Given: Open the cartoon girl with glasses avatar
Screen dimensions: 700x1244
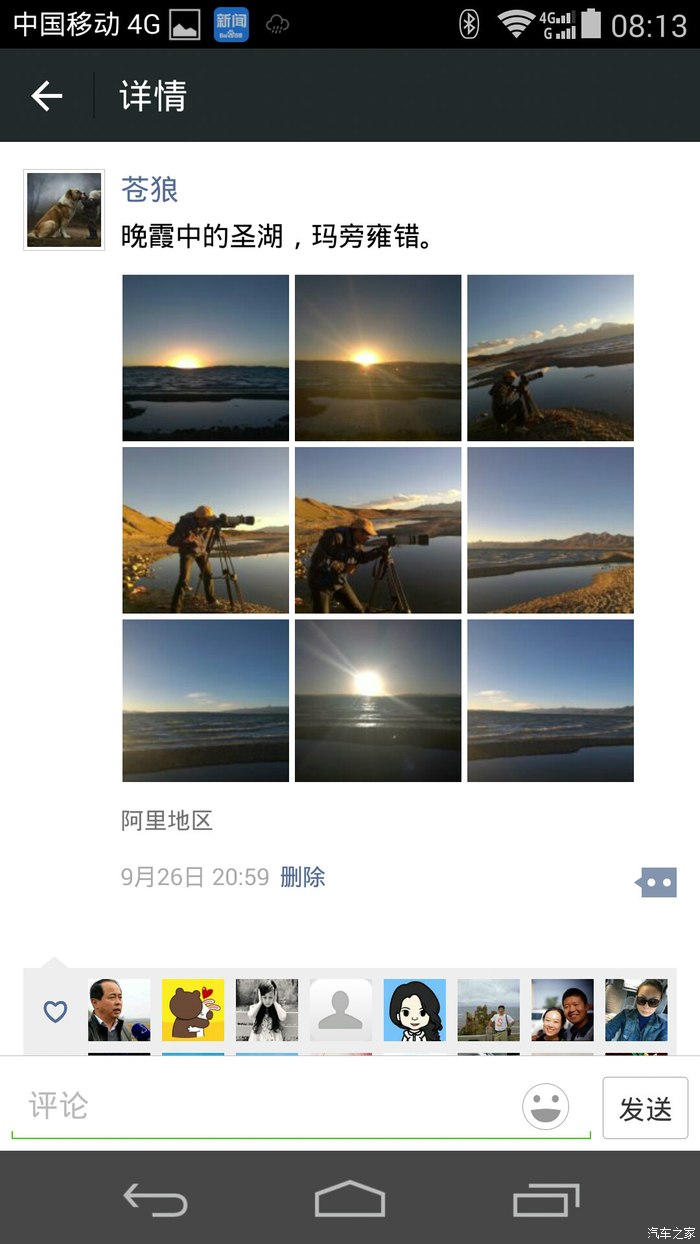Looking at the screenshot, I should [x=415, y=1010].
